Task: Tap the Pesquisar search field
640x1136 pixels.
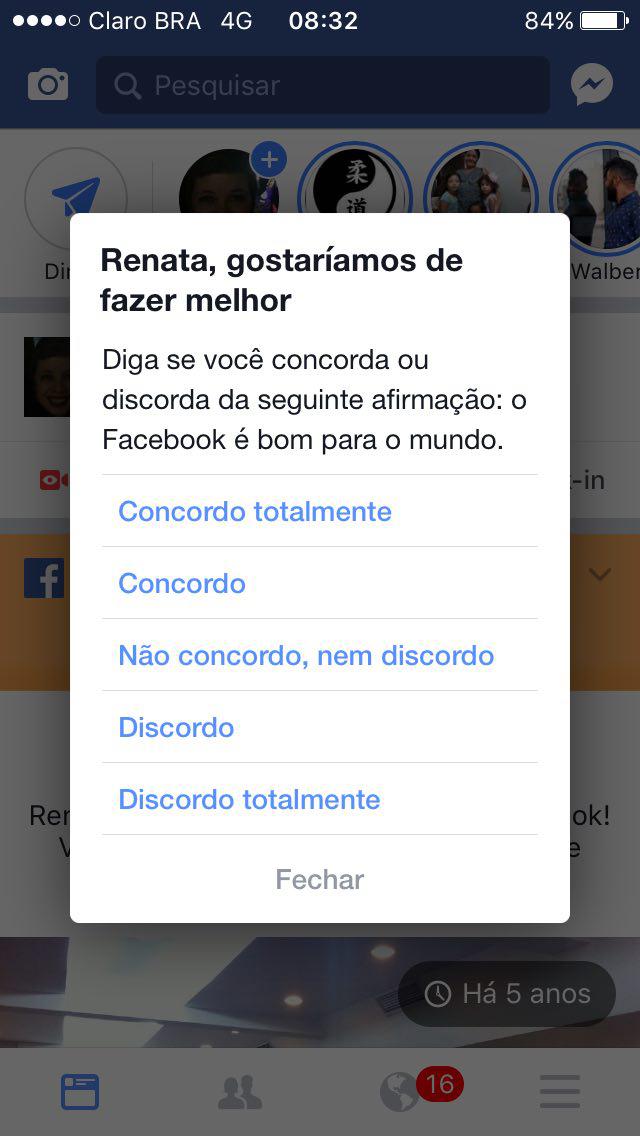Action: pyautogui.click(x=322, y=86)
